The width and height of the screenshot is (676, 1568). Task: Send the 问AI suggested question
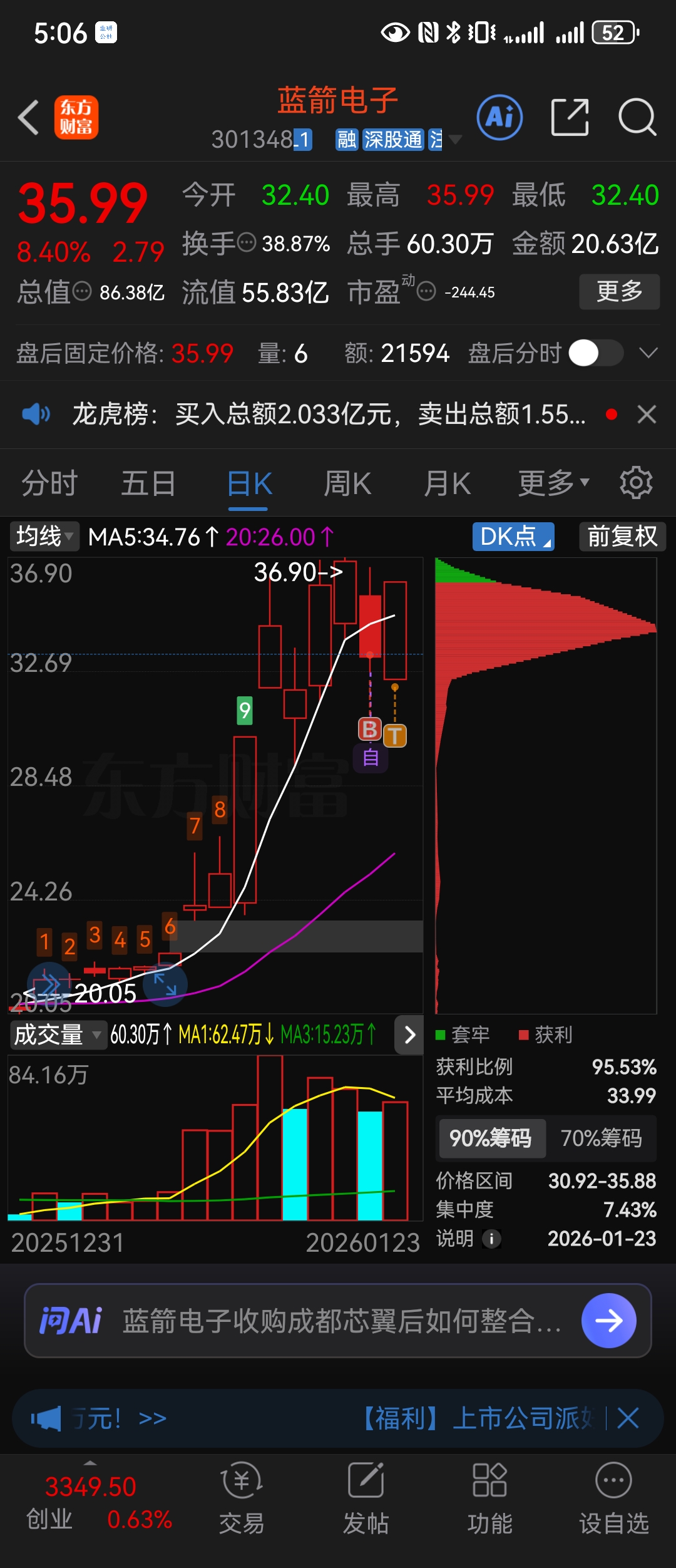608,1321
